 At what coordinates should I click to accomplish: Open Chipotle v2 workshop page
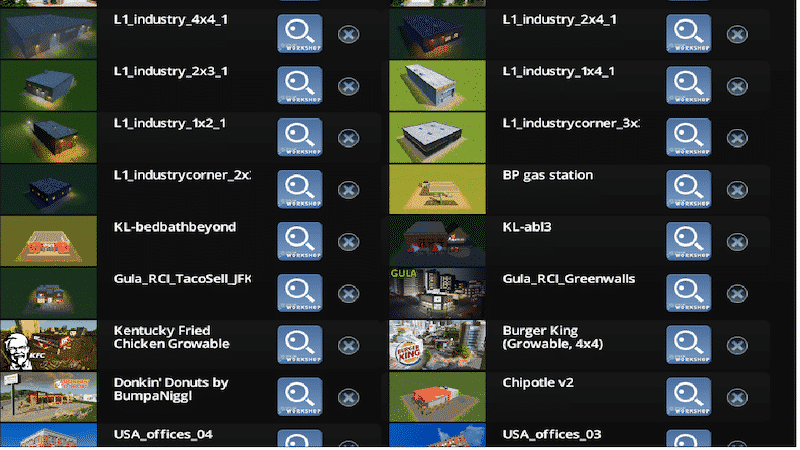tap(688, 397)
